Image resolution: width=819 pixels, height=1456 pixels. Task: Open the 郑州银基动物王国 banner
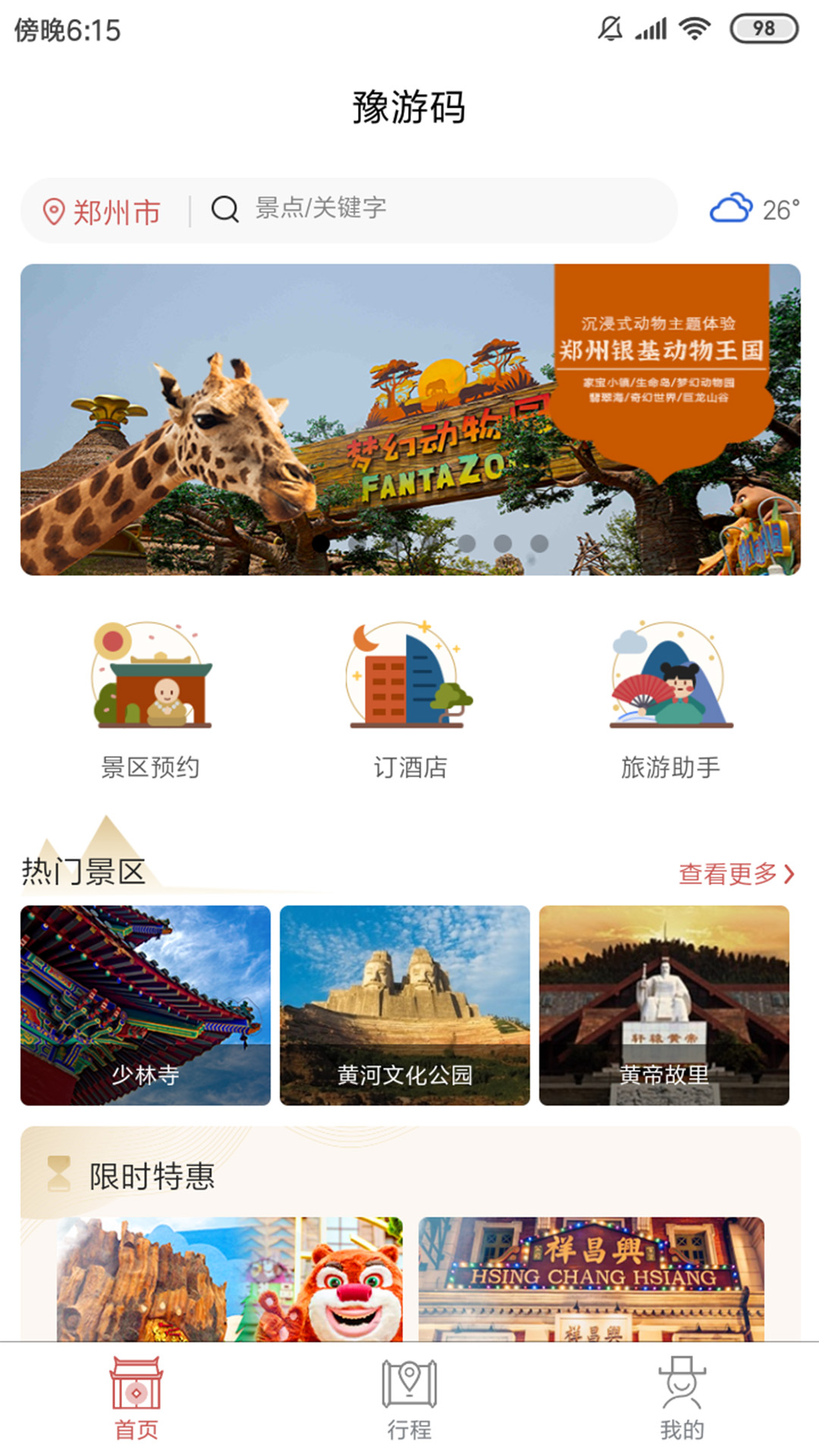point(409,419)
